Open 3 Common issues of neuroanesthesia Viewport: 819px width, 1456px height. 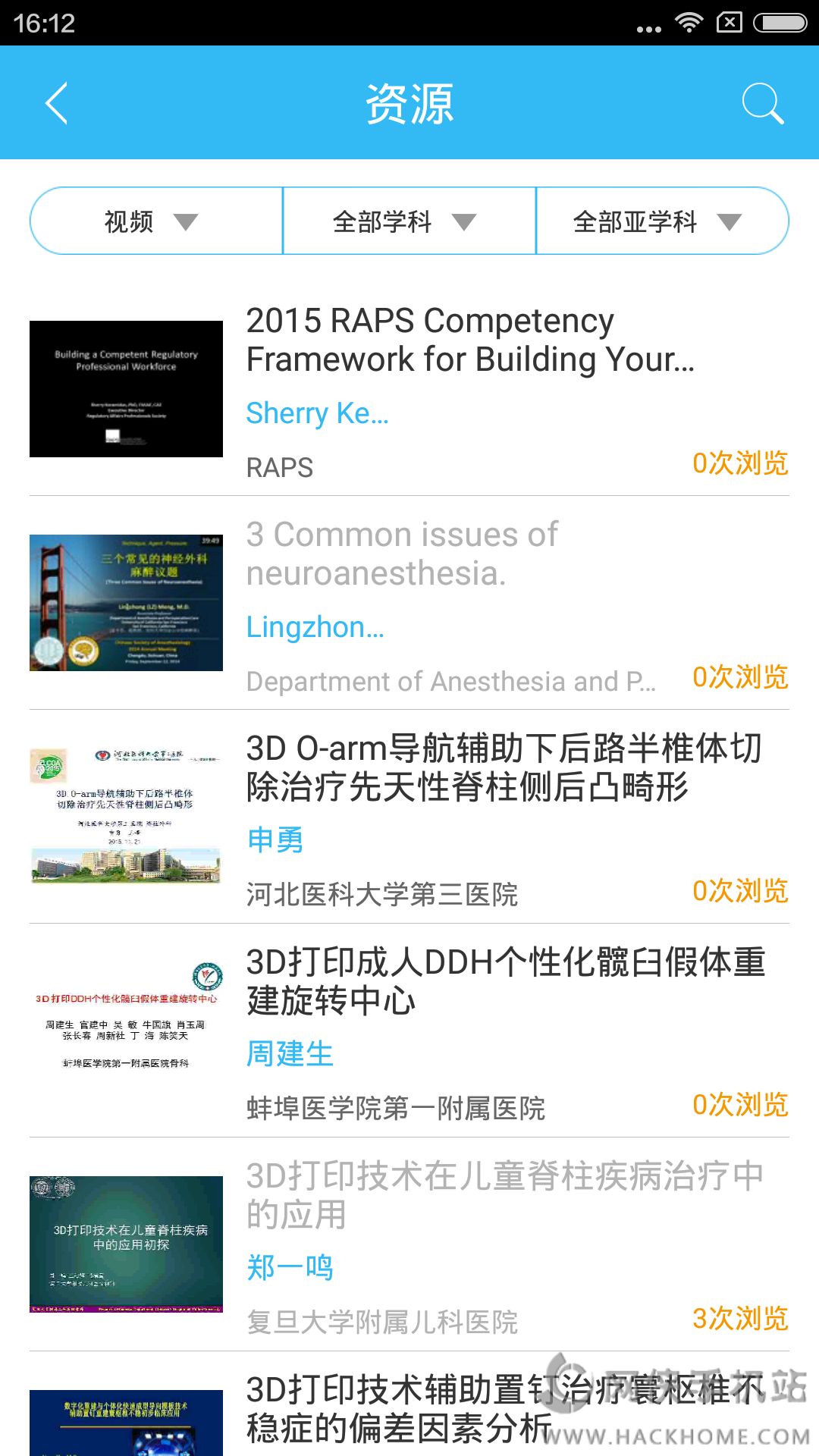click(x=409, y=603)
